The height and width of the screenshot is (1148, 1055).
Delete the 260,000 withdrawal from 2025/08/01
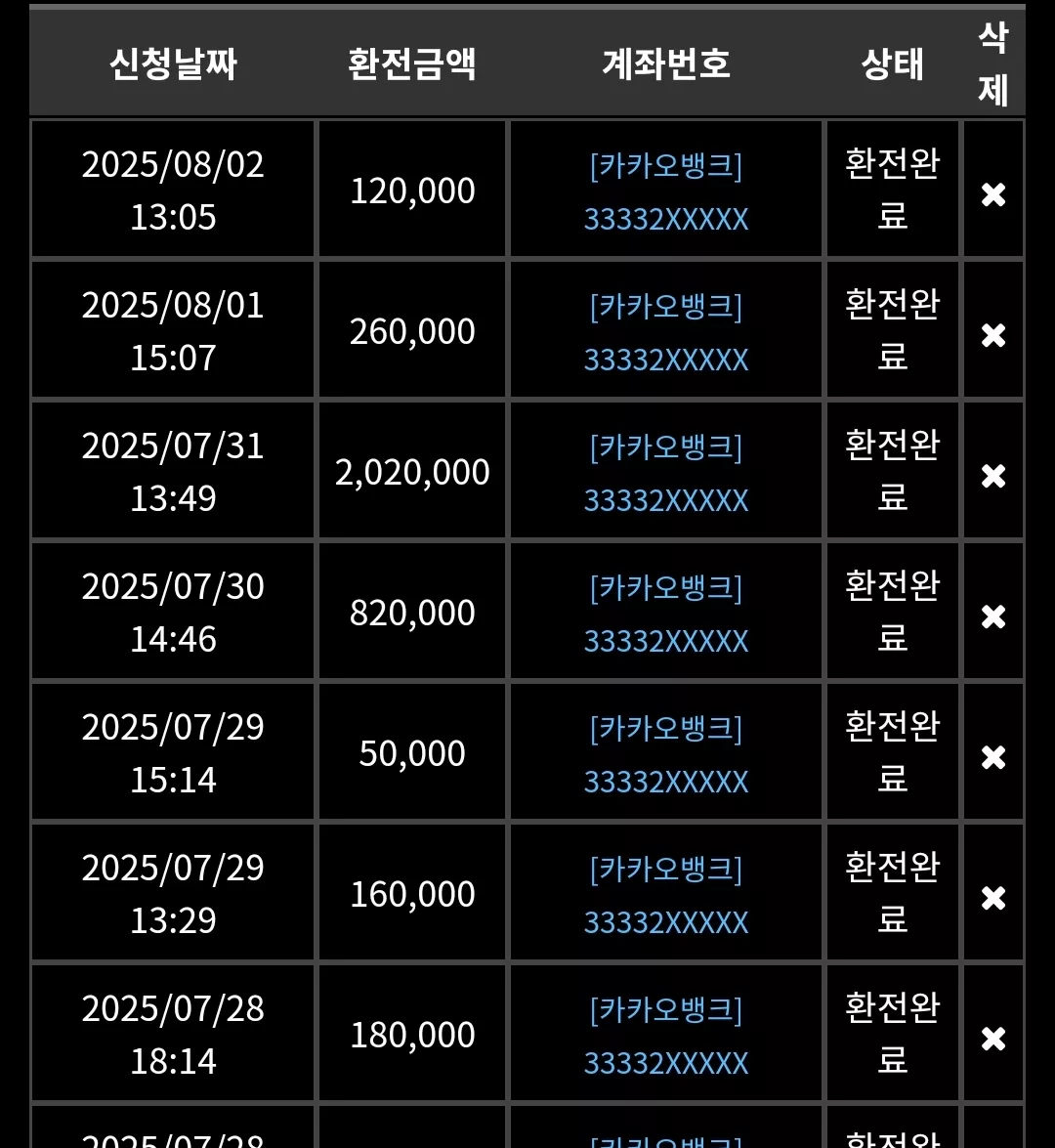(x=992, y=334)
